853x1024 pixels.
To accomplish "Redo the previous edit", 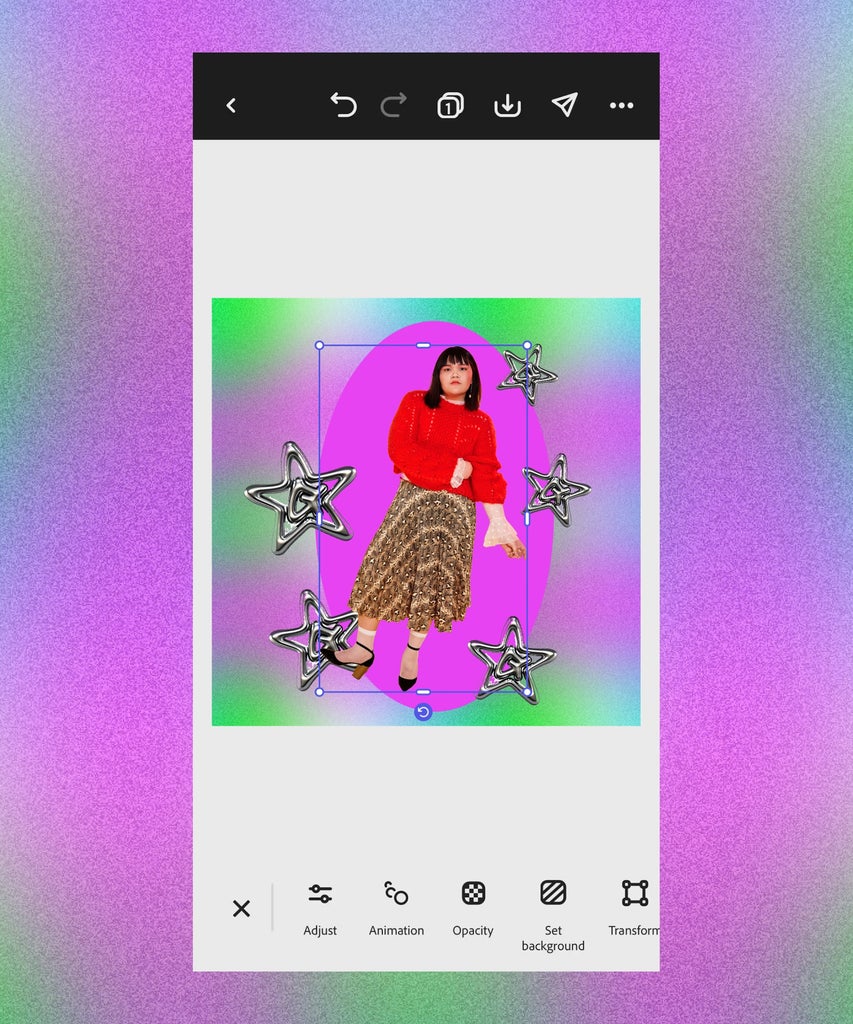I will 394,105.
